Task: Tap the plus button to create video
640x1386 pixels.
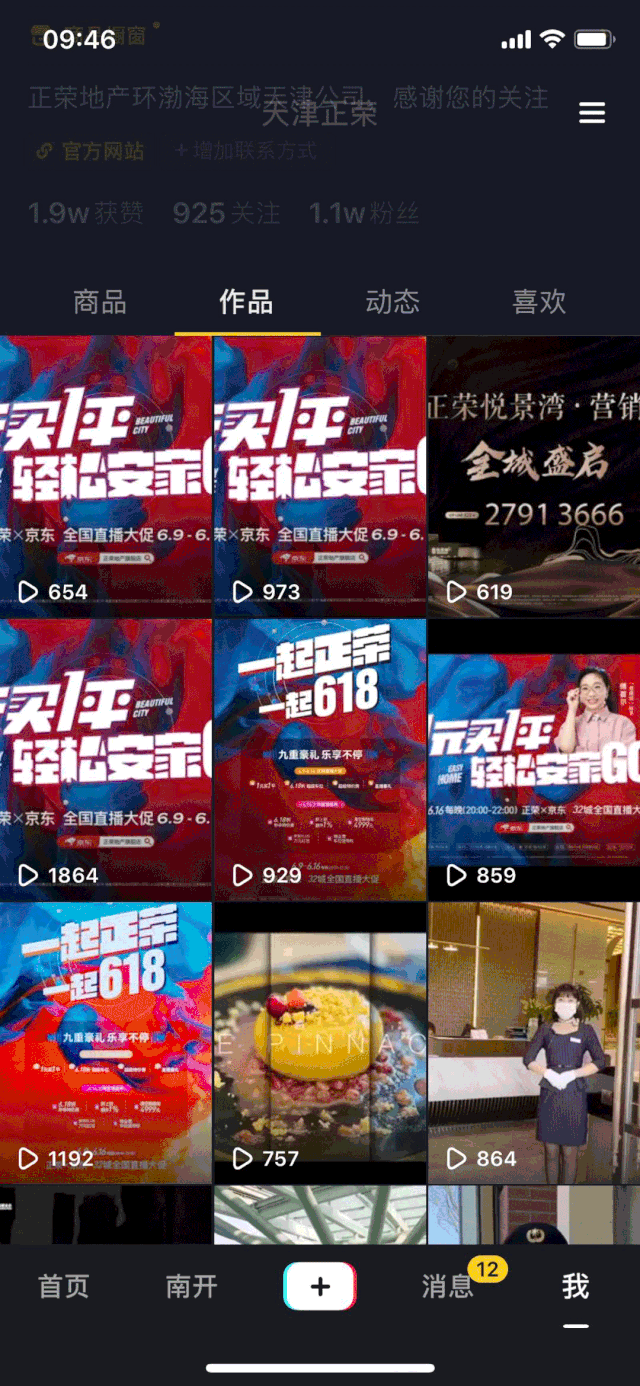Action: point(320,1286)
